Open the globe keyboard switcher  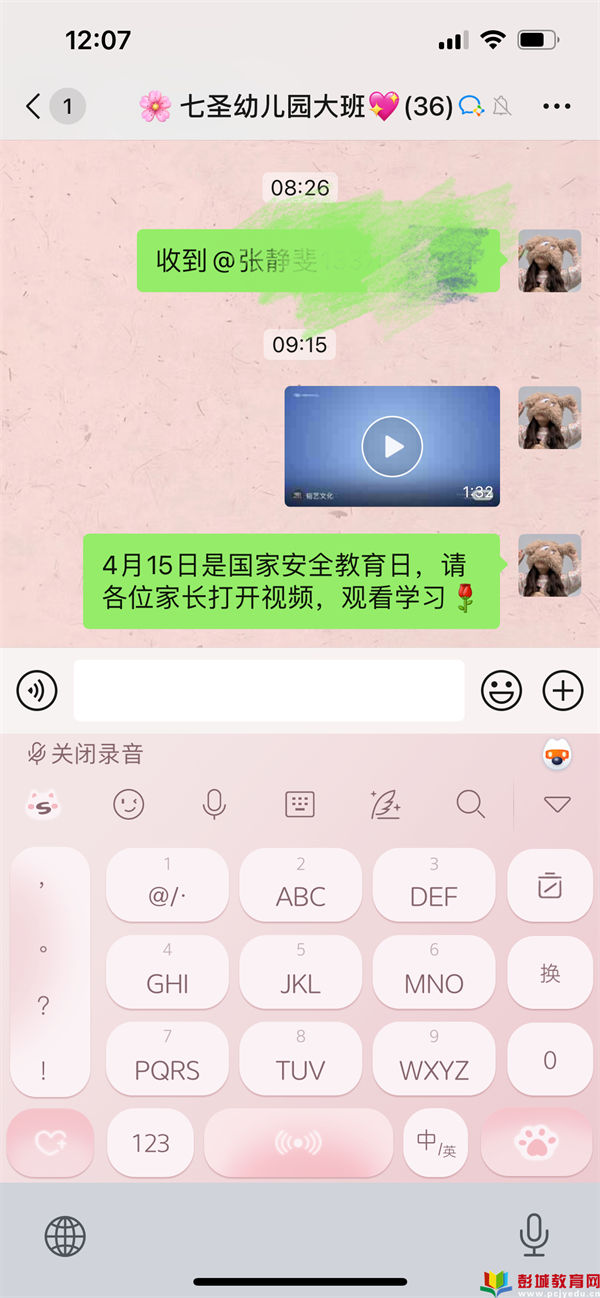click(x=65, y=1236)
